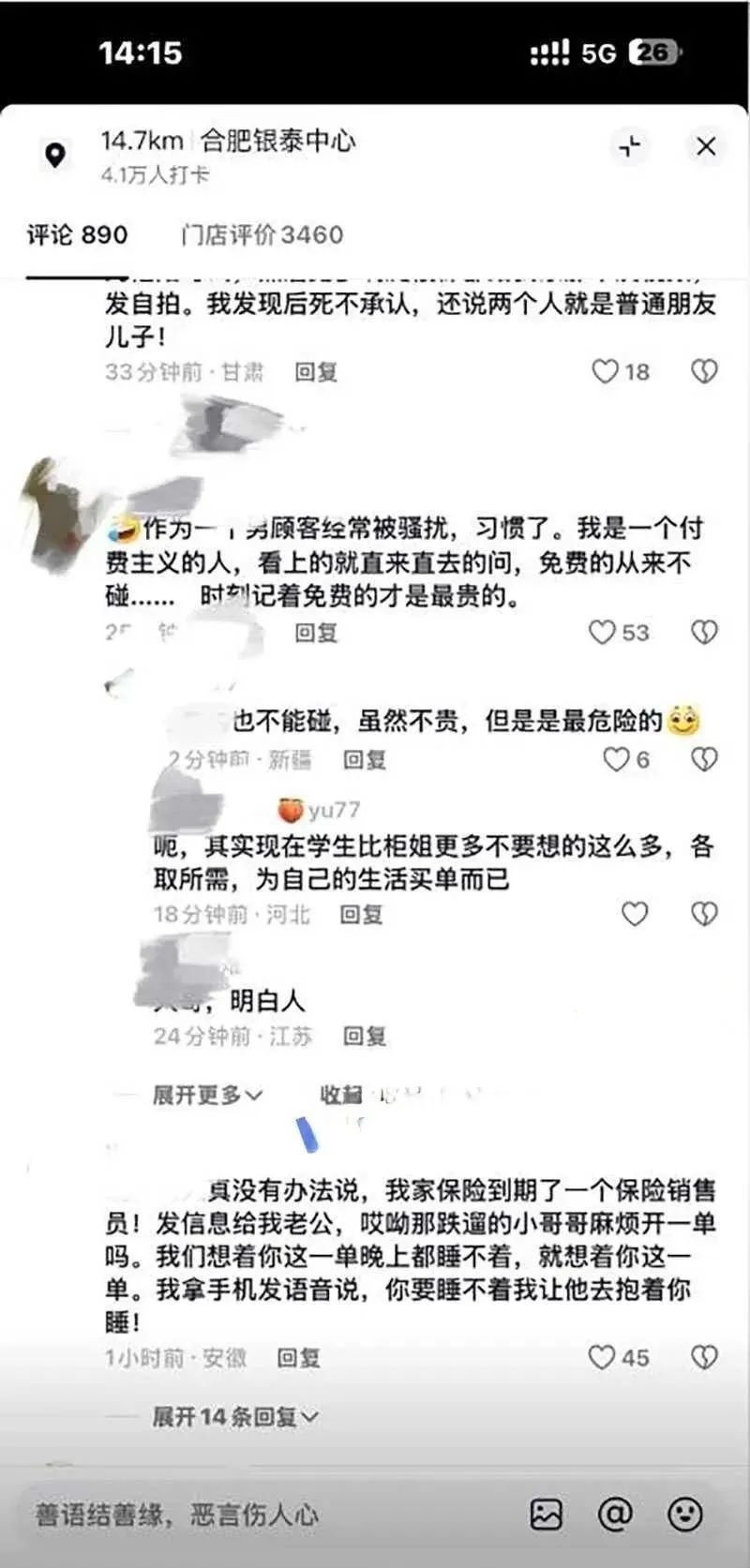Collapse the panel with the shrink icon

click(x=630, y=146)
